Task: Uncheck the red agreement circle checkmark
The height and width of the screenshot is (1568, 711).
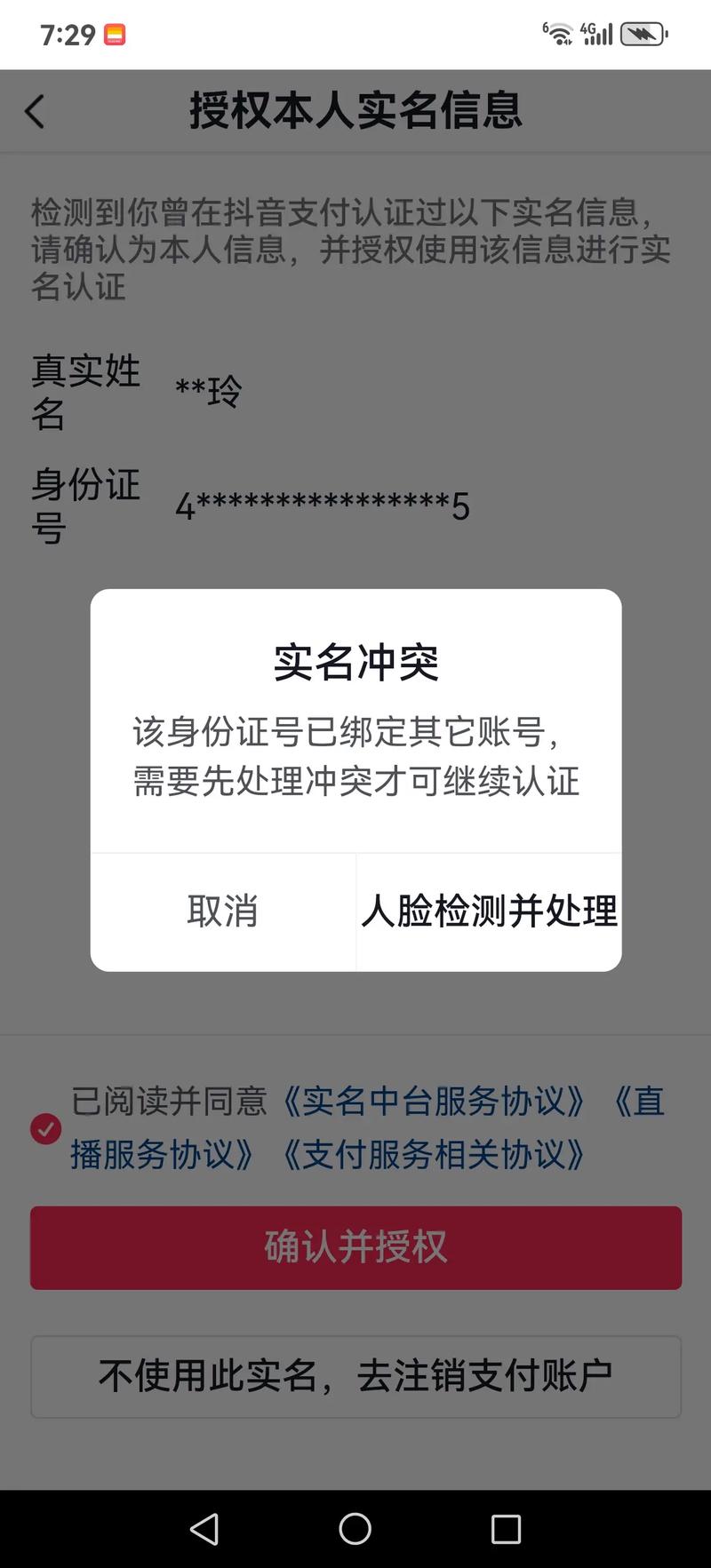Action: pos(44,1129)
